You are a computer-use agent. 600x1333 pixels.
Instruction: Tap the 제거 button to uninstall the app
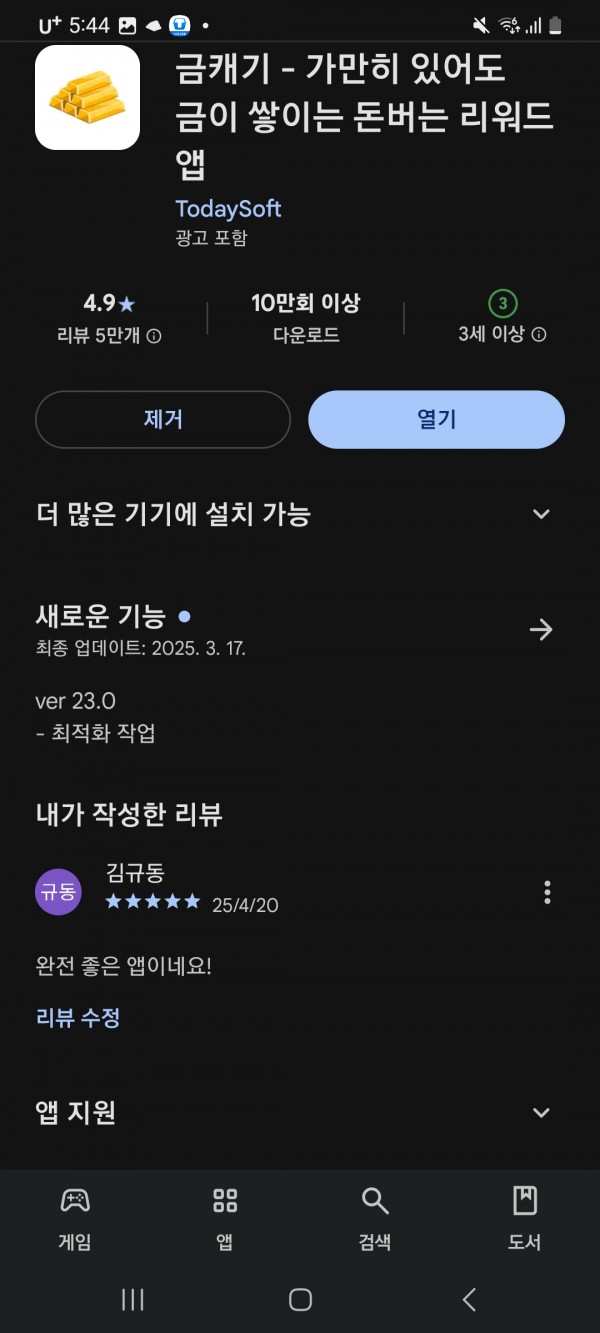point(163,419)
